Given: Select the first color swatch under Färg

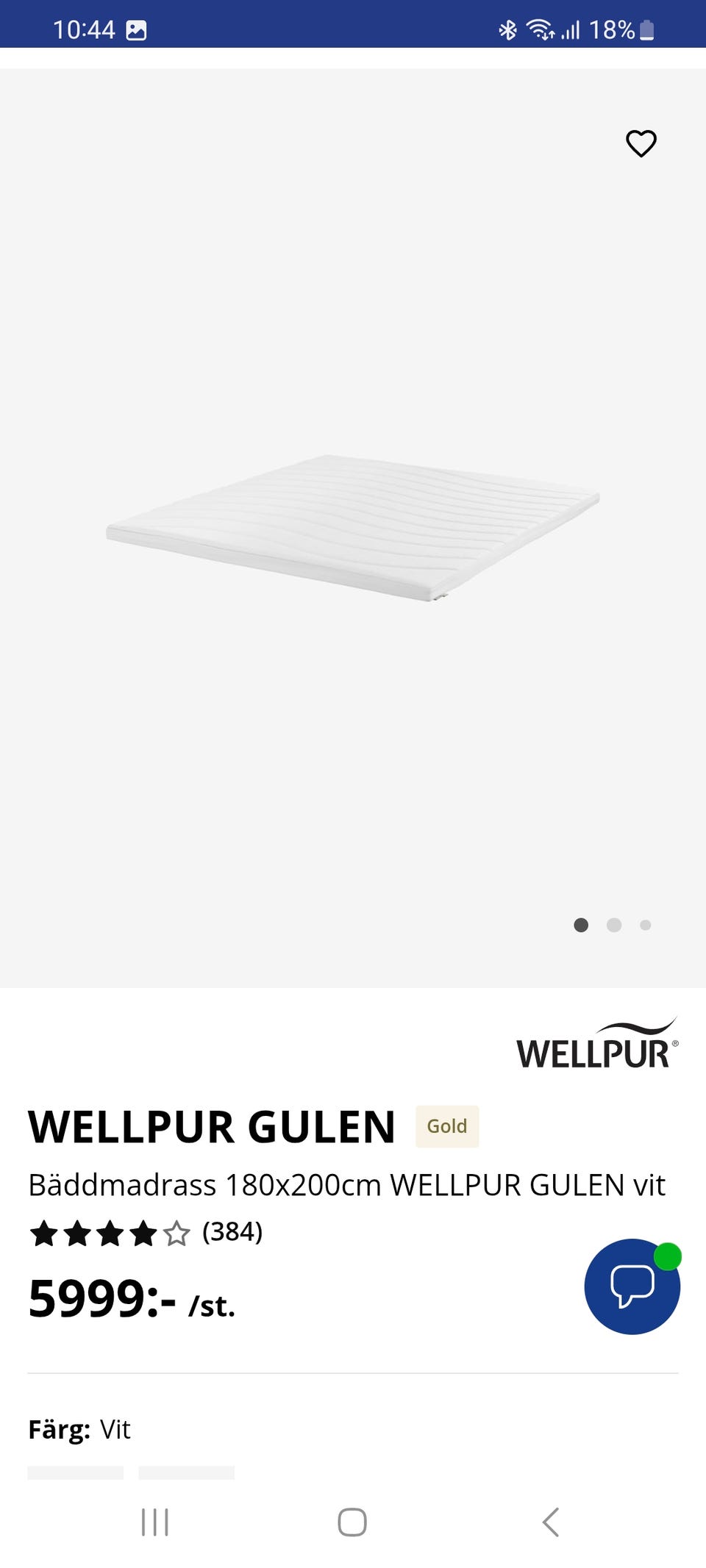Looking at the screenshot, I should coord(75,1473).
